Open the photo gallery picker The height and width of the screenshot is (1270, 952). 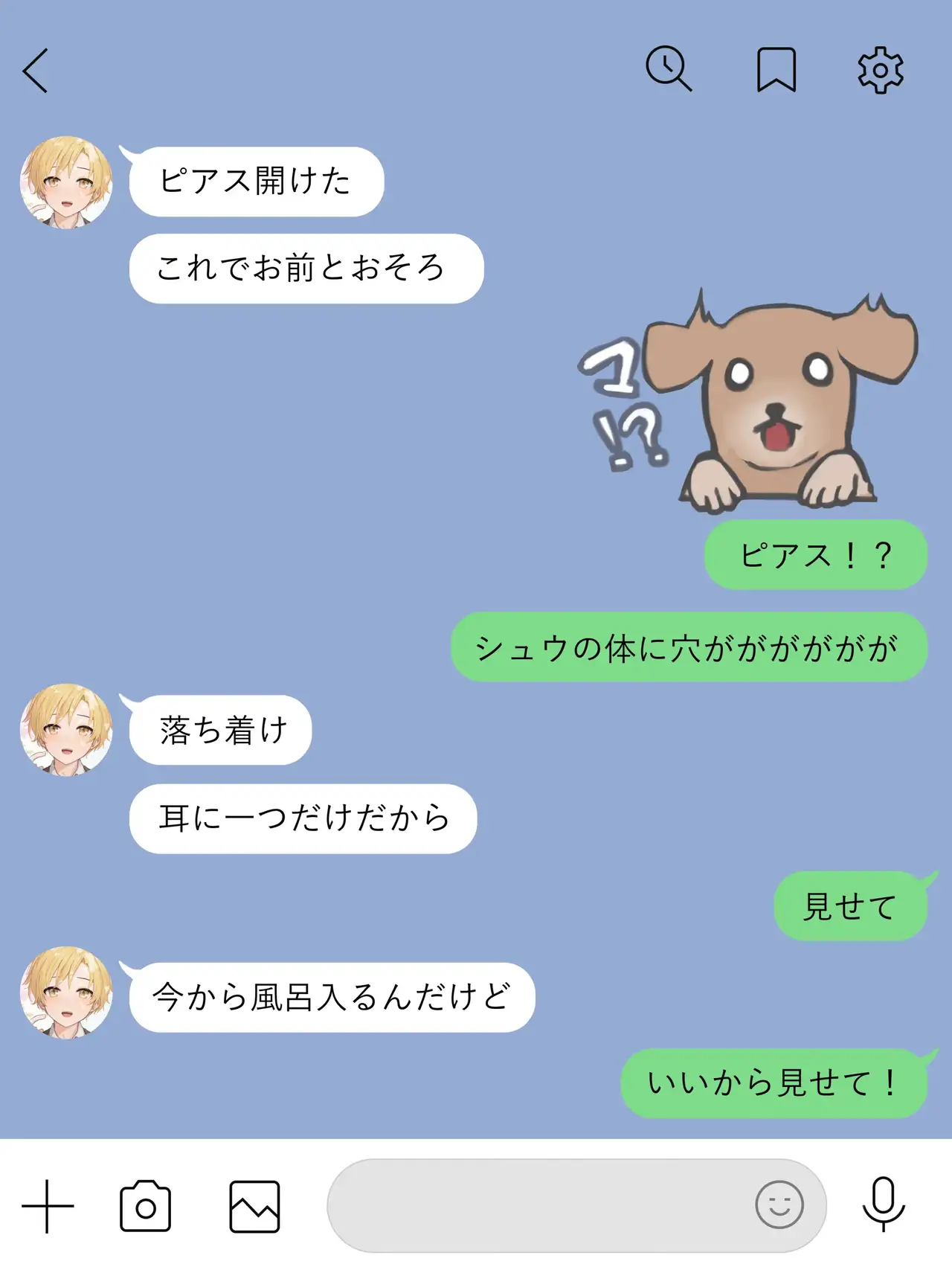coord(254,1206)
